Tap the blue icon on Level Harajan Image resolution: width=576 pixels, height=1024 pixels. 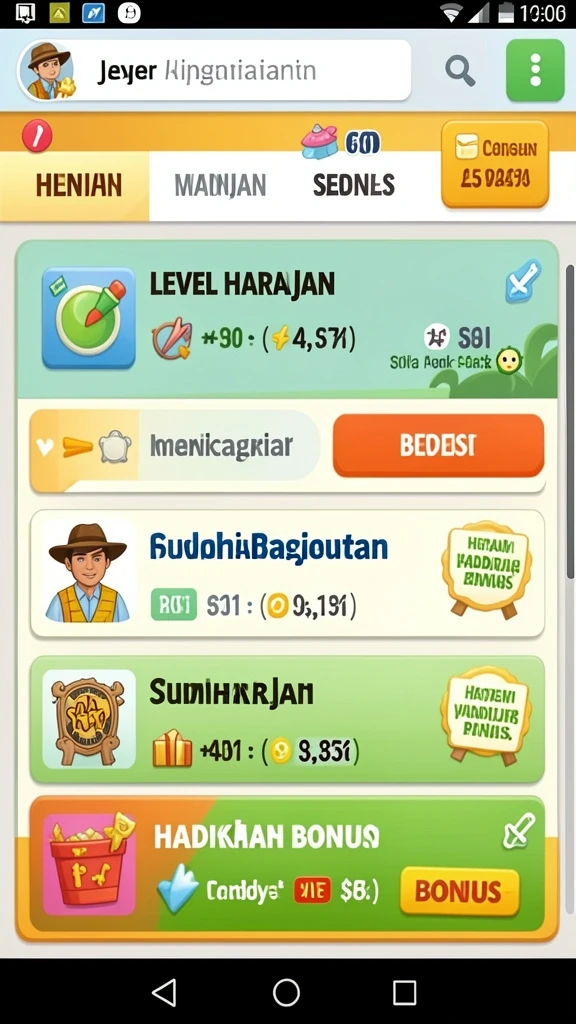pyautogui.click(x=523, y=281)
